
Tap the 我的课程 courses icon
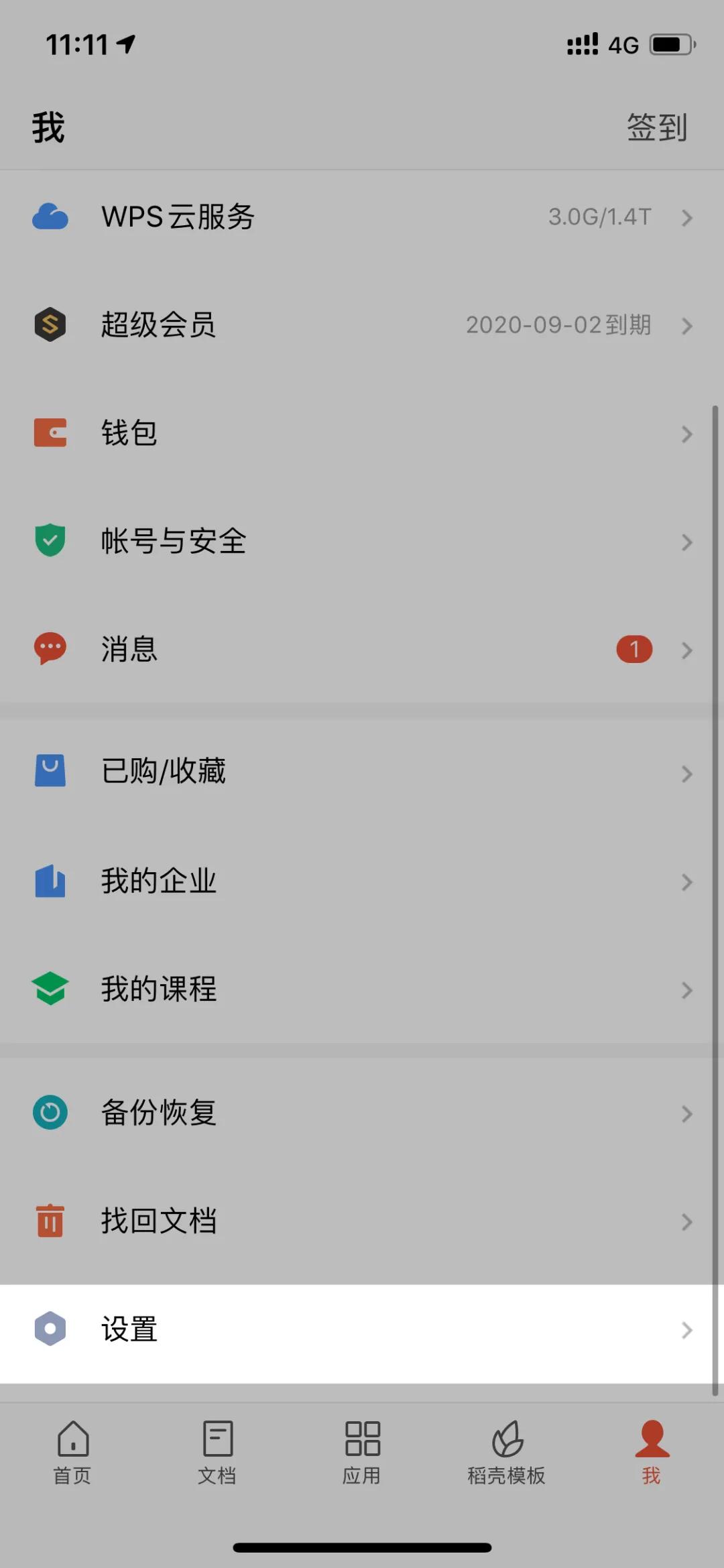[x=50, y=989]
